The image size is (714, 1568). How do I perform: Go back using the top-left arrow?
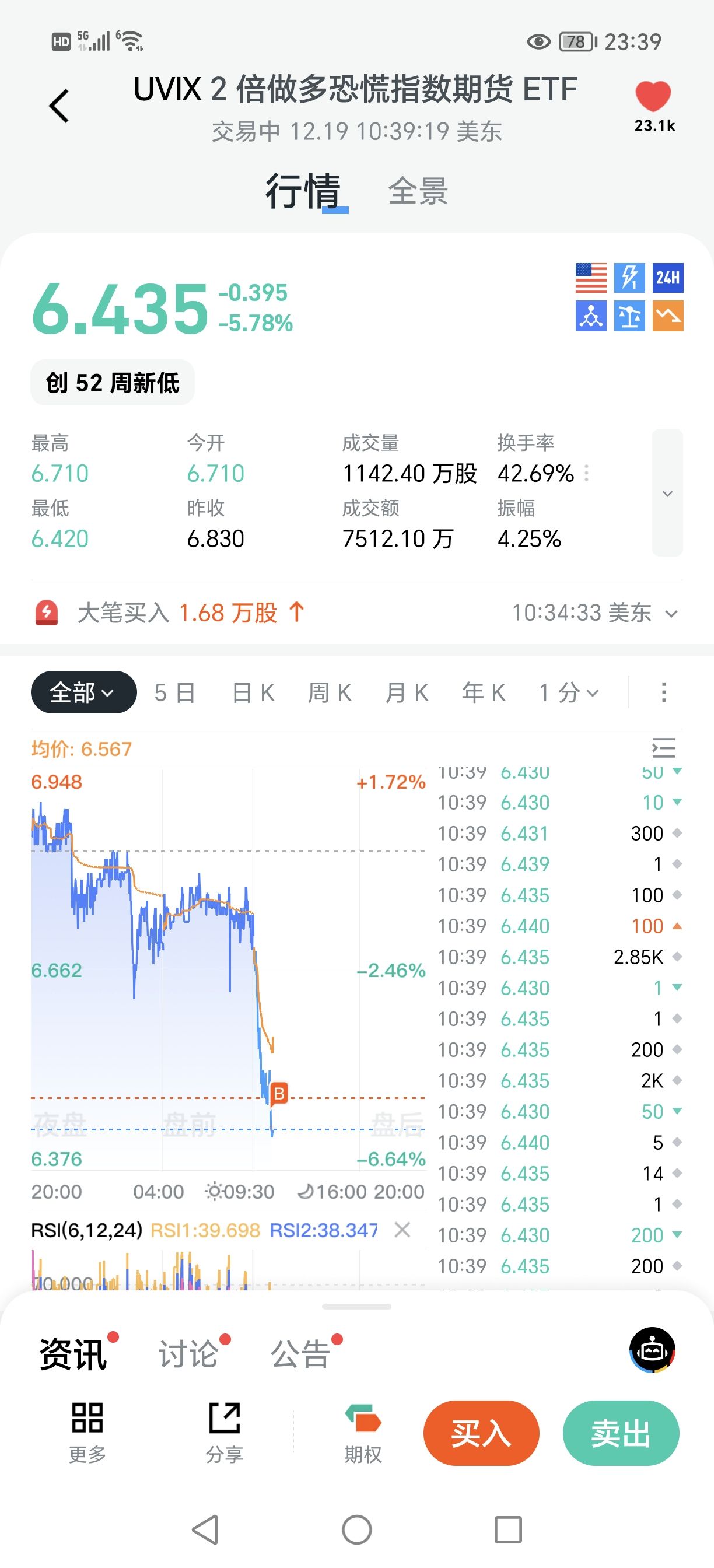(59, 106)
